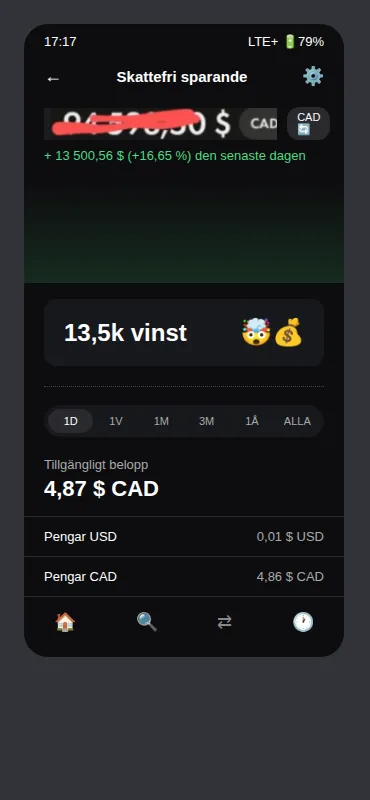The image size is (370, 800).
Task: Tap the CAD currency switch button
Action: [x=308, y=123]
